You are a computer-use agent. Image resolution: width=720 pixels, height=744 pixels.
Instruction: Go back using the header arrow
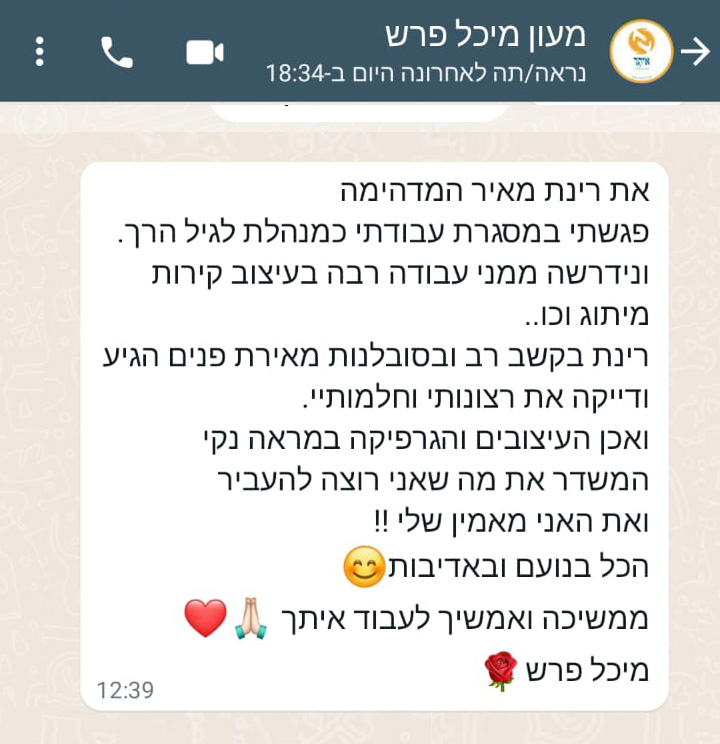(x=695, y=52)
